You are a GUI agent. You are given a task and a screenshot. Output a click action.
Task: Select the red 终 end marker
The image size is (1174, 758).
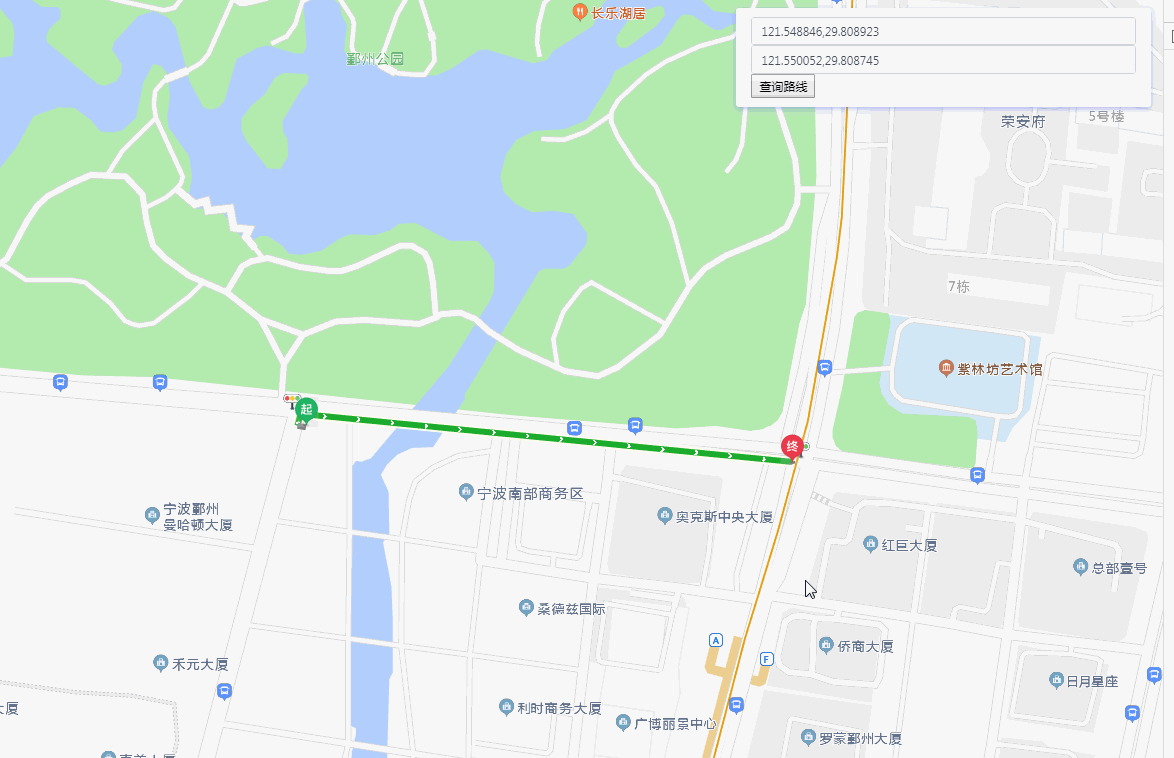point(792,447)
